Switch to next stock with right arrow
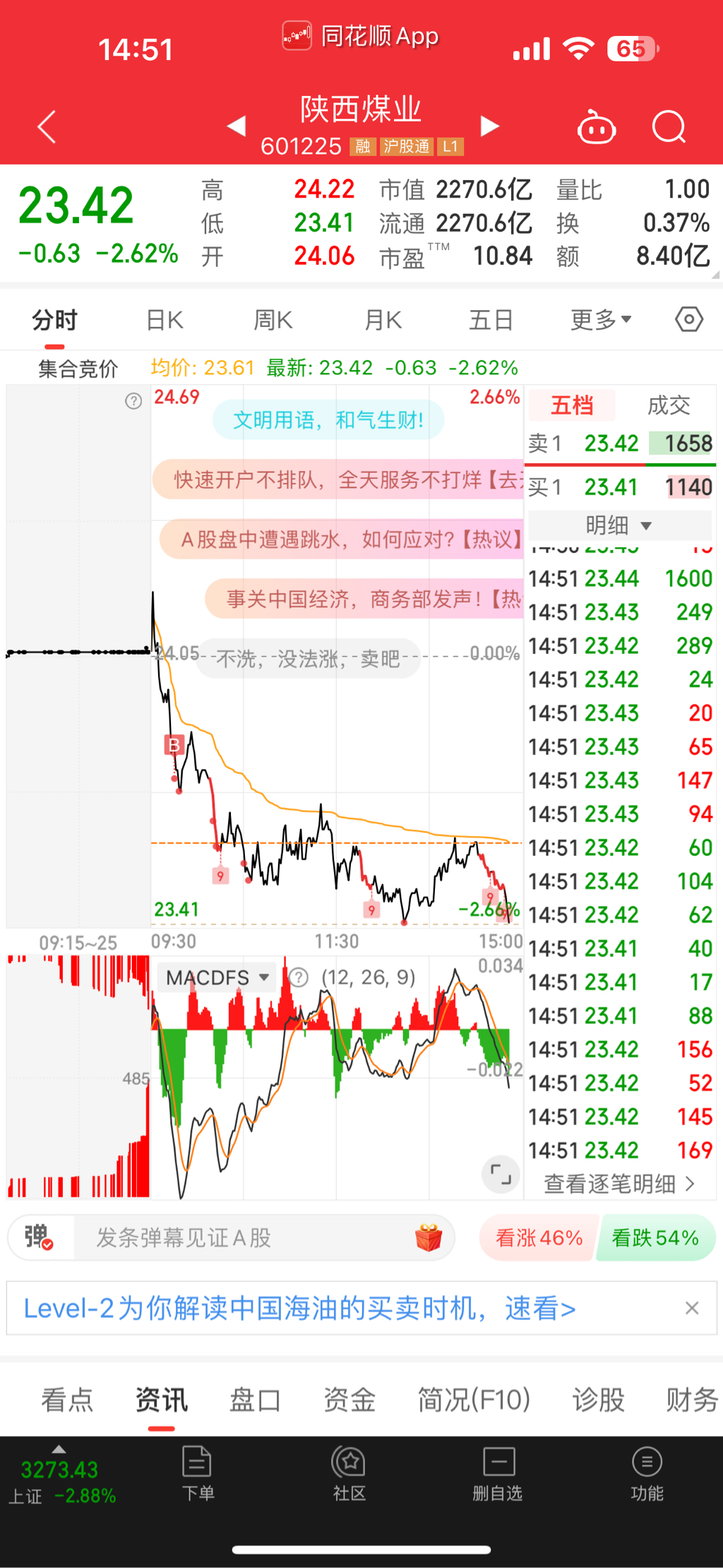The image size is (723, 1568). pos(489,126)
